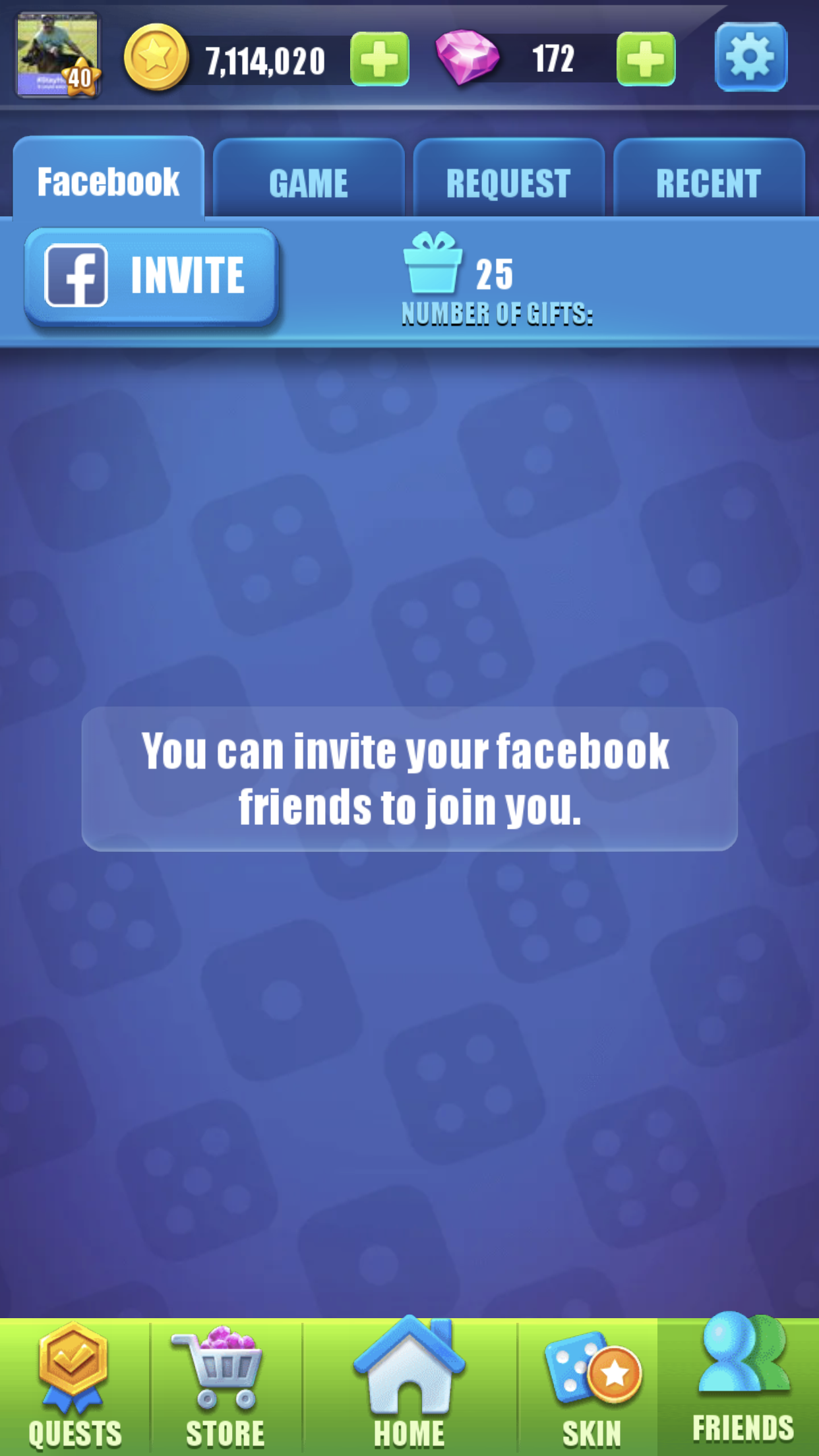Add more coins with the plus button
The height and width of the screenshot is (1456, 819).
[379, 59]
